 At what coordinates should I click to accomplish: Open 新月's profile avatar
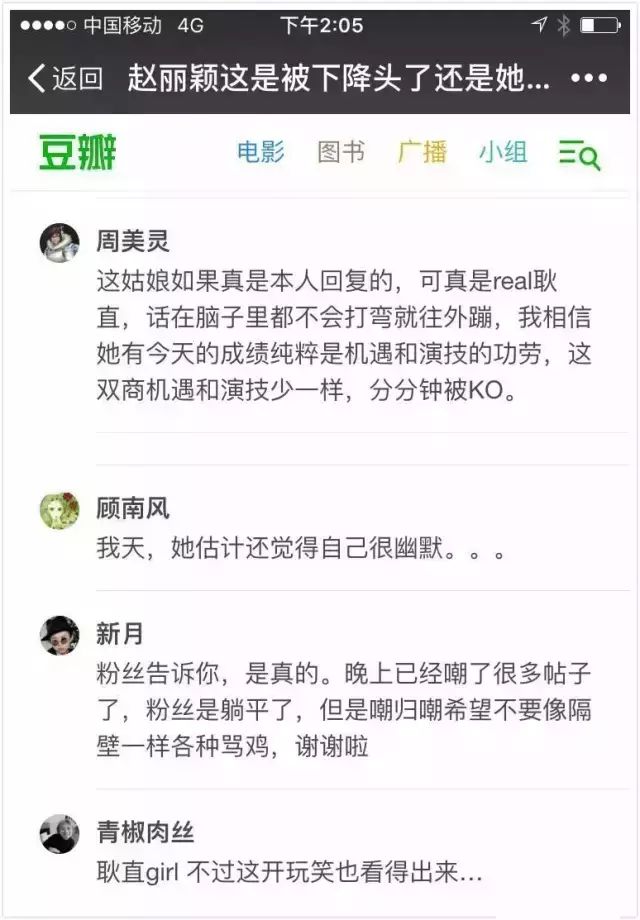(x=59, y=635)
